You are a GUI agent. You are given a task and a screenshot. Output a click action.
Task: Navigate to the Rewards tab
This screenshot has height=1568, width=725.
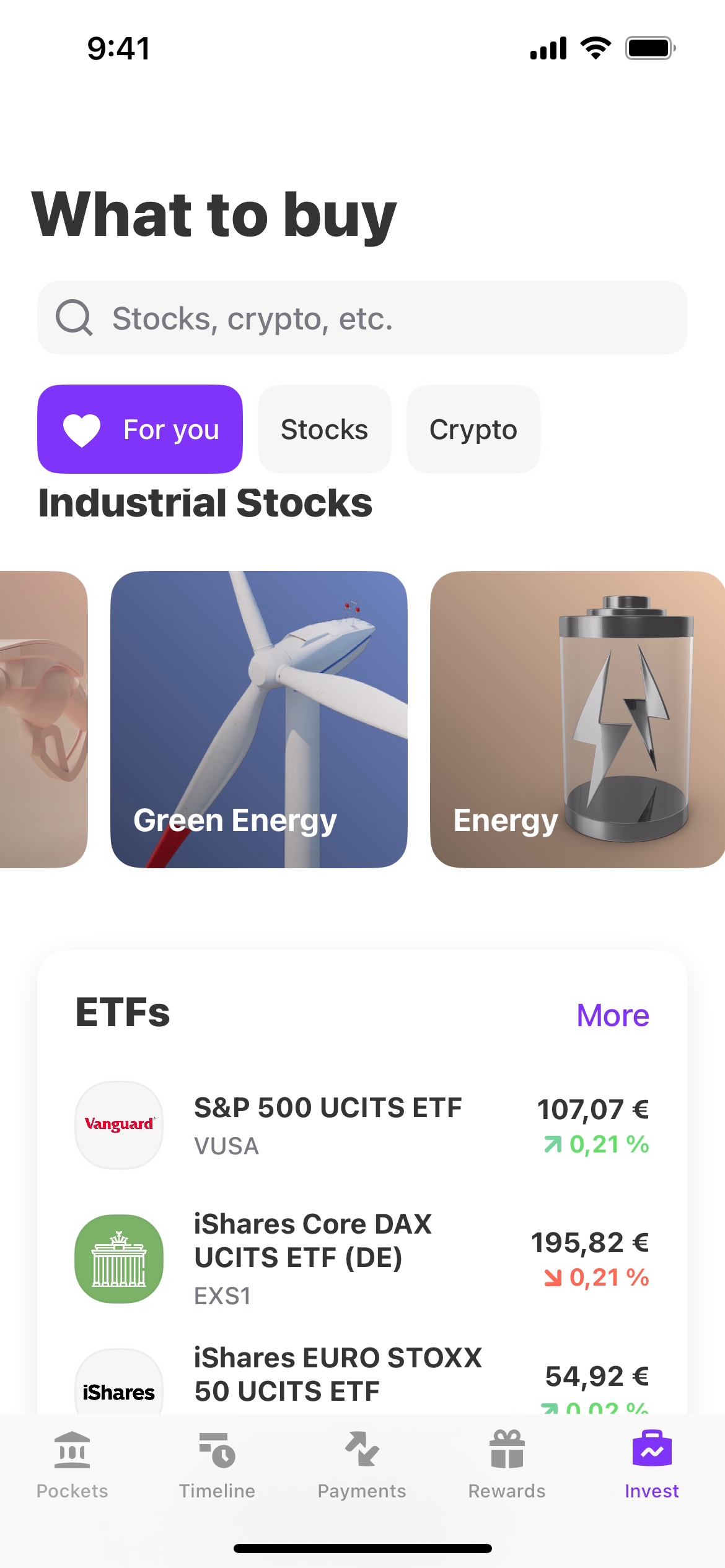[507, 1465]
